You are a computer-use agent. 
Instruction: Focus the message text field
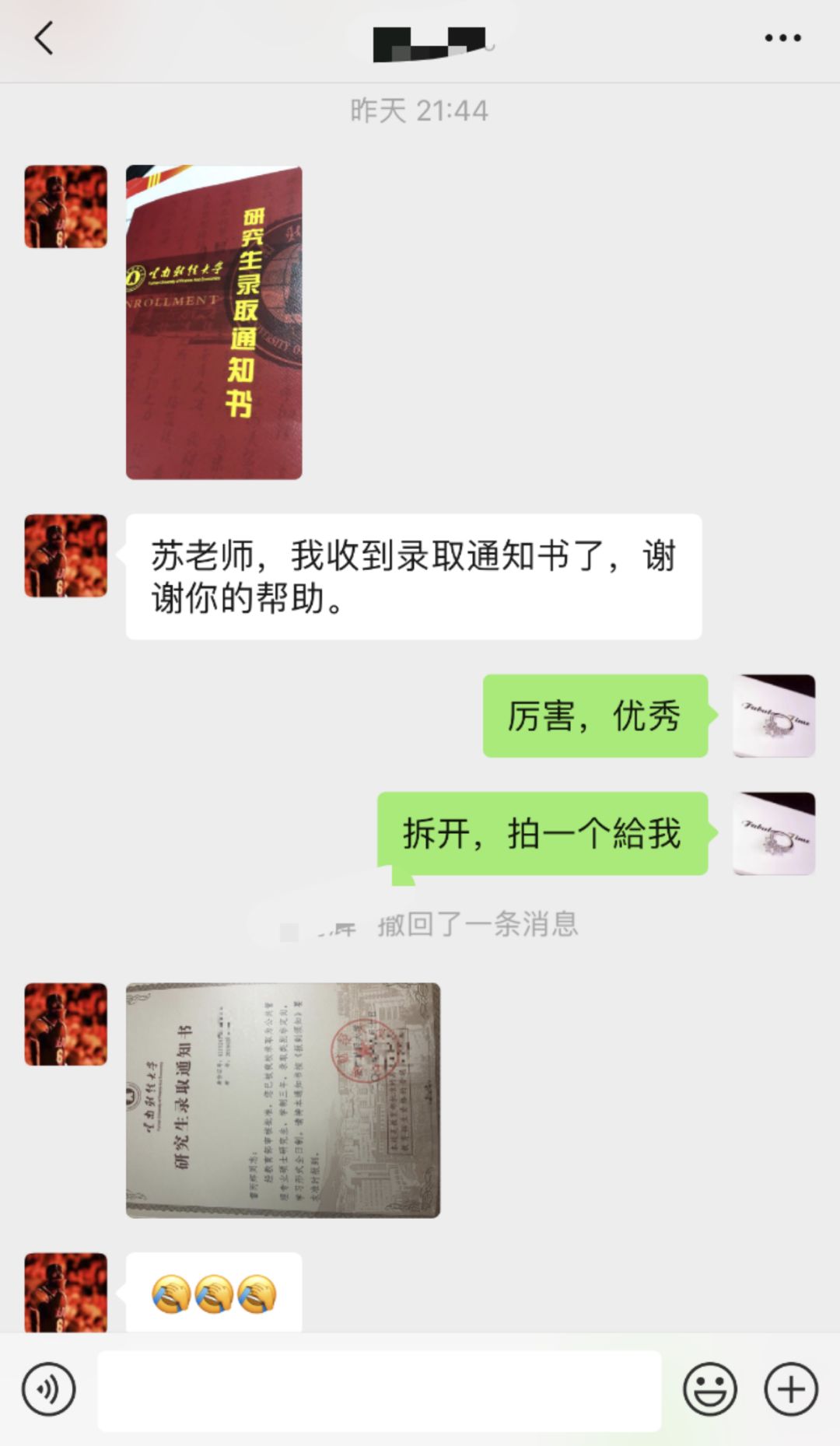379,1390
